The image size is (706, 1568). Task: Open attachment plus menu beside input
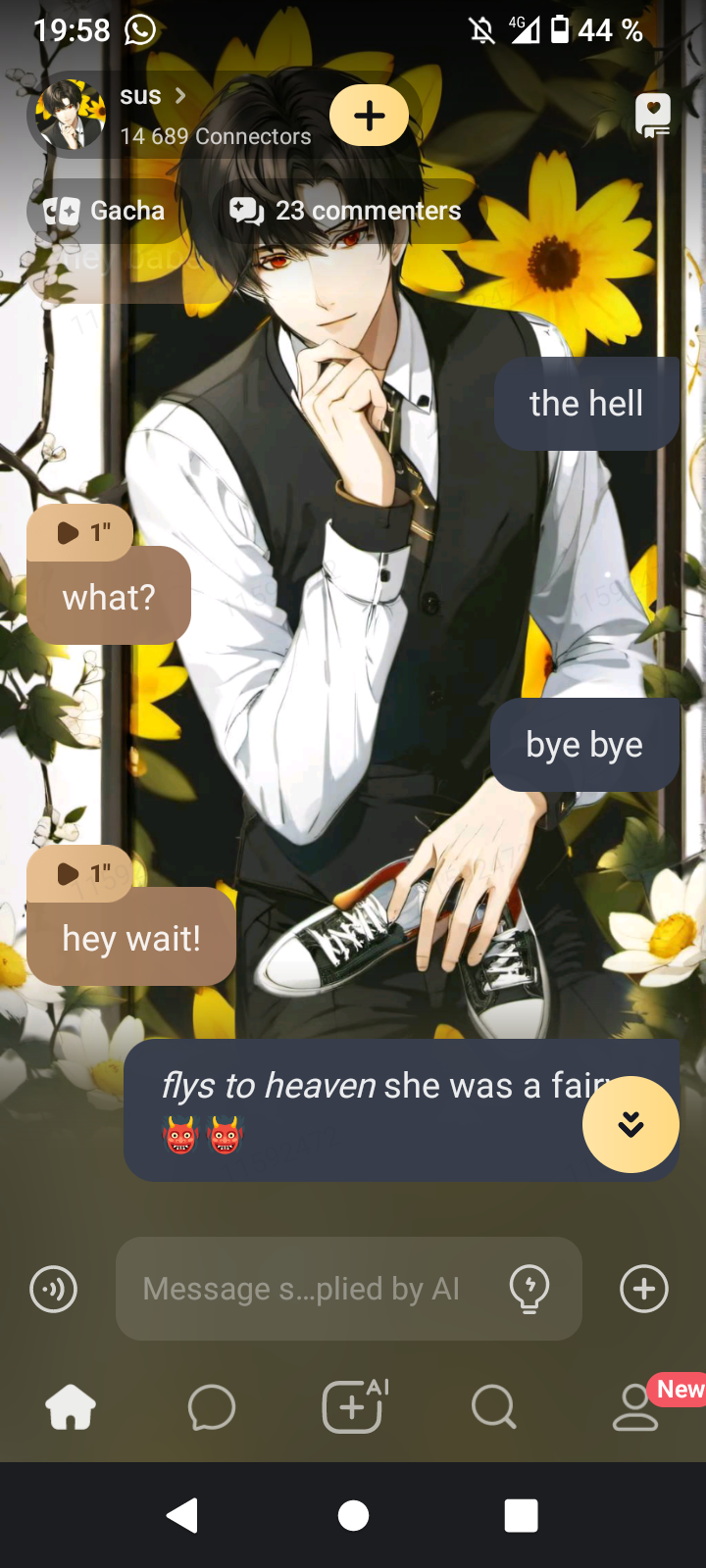(x=644, y=1289)
